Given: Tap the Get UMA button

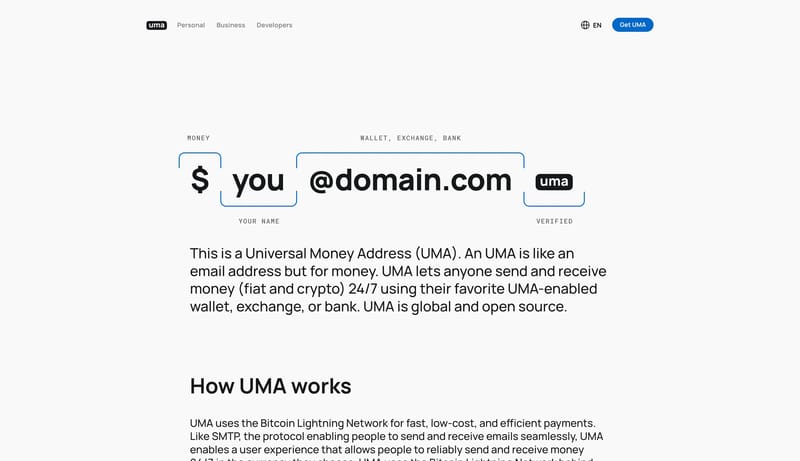Looking at the screenshot, I should [x=633, y=25].
